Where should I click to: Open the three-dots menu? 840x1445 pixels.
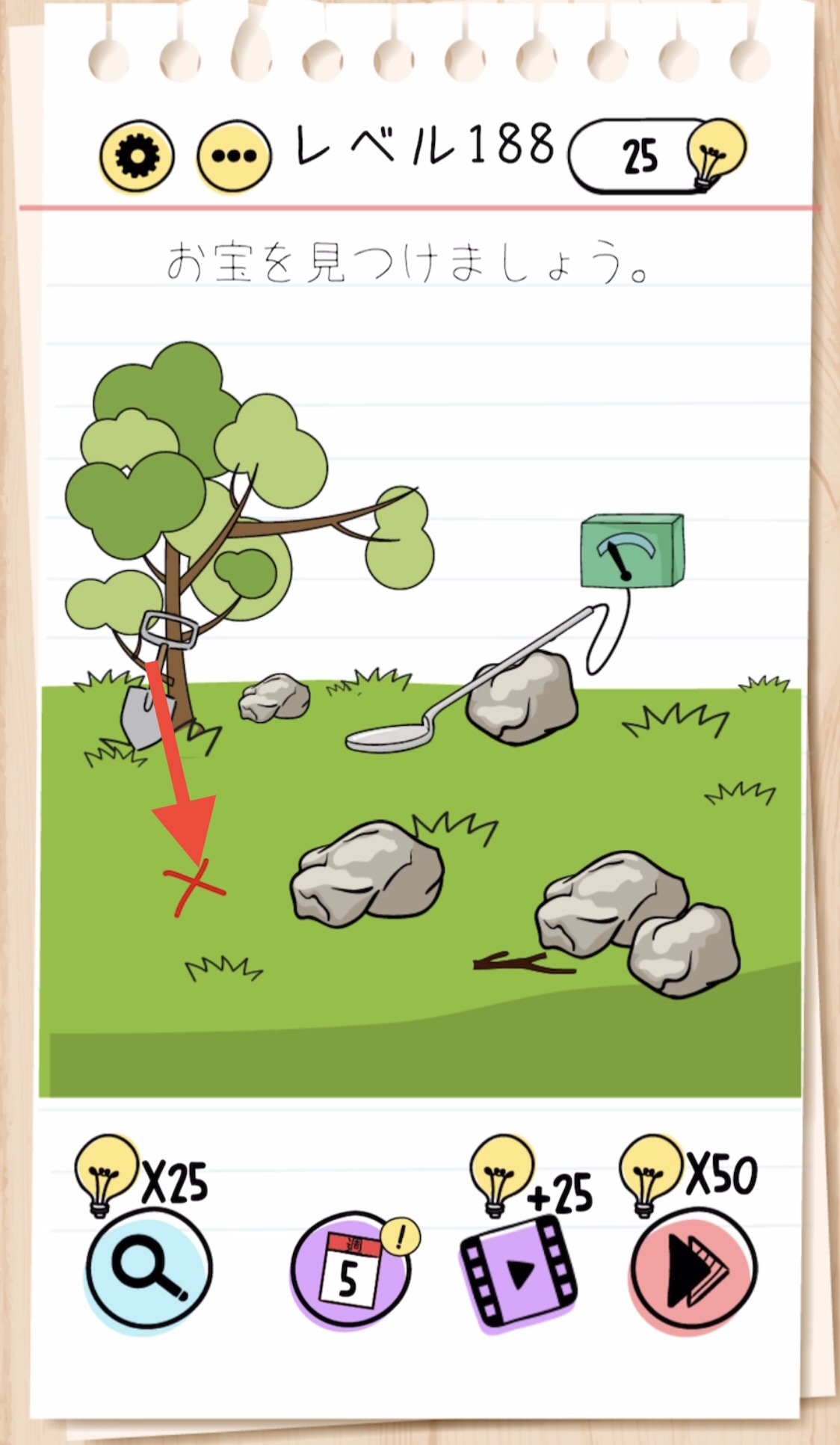pyautogui.click(x=234, y=156)
